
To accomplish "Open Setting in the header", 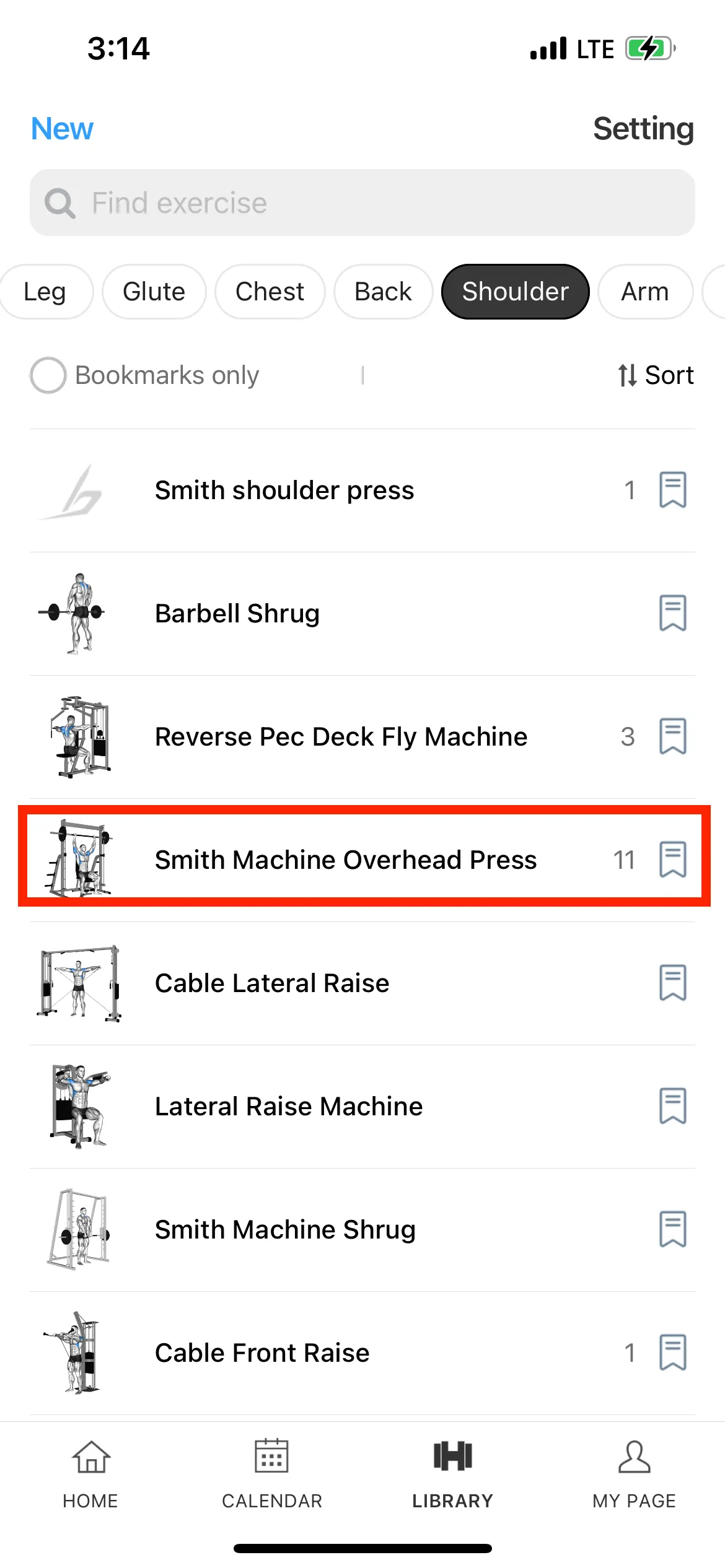I will (643, 129).
